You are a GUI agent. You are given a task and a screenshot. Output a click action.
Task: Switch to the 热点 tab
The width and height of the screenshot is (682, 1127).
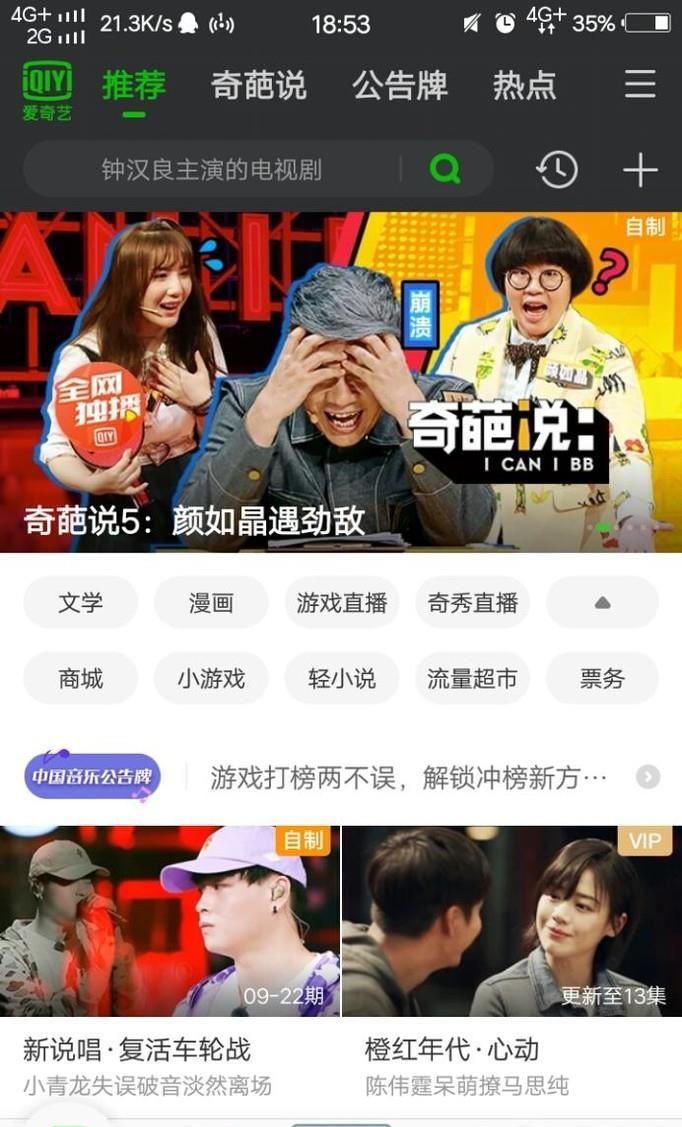[x=524, y=86]
